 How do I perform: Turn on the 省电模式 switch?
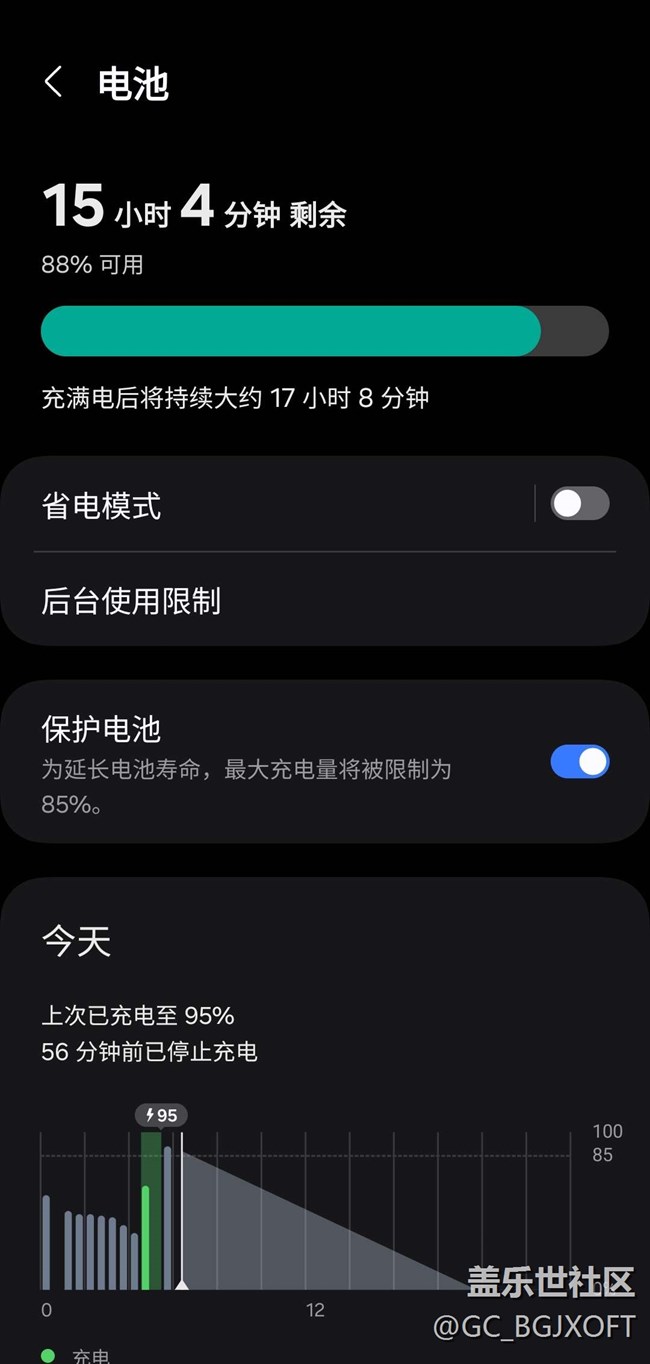pyautogui.click(x=580, y=504)
